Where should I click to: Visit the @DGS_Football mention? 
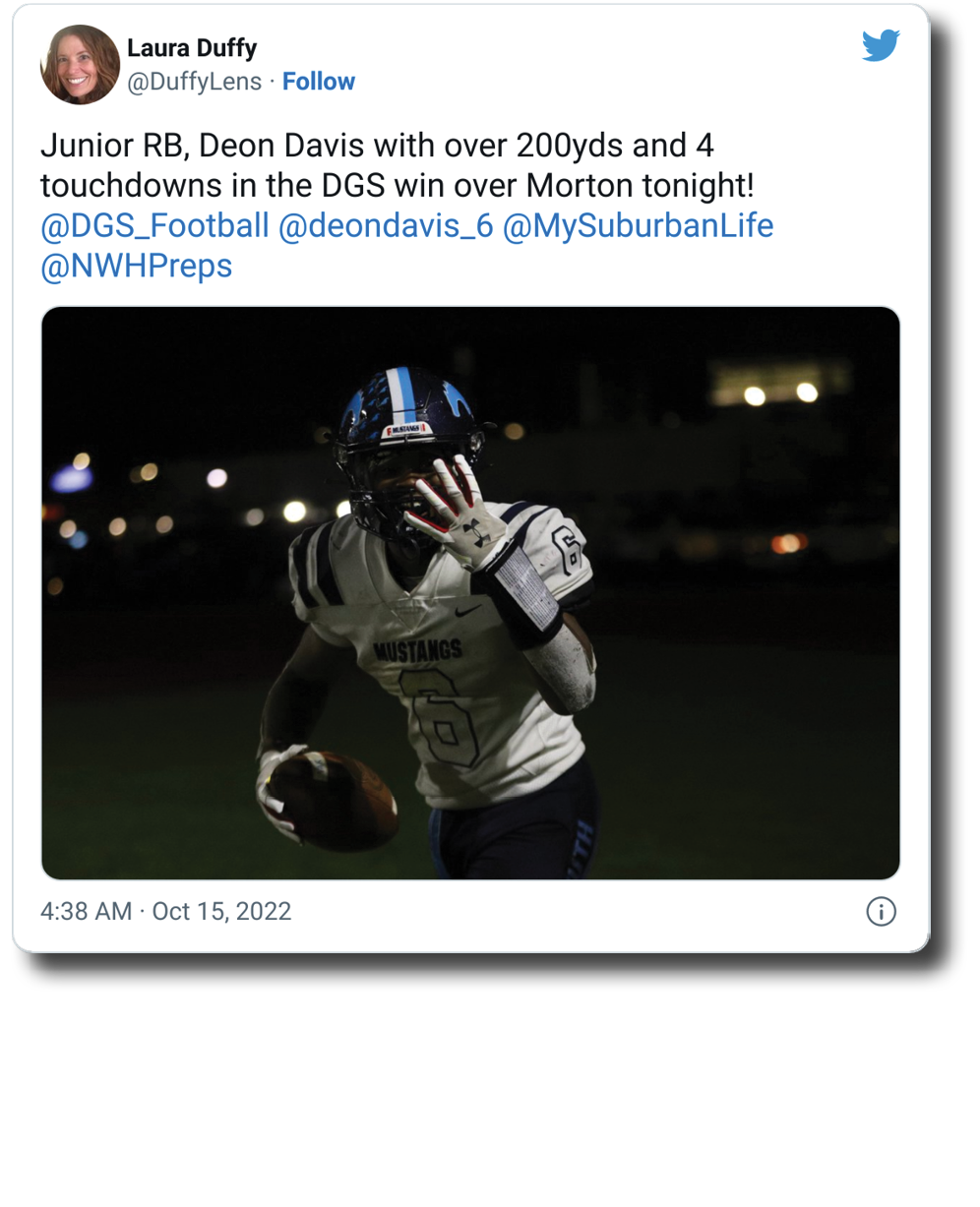pos(154,225)
